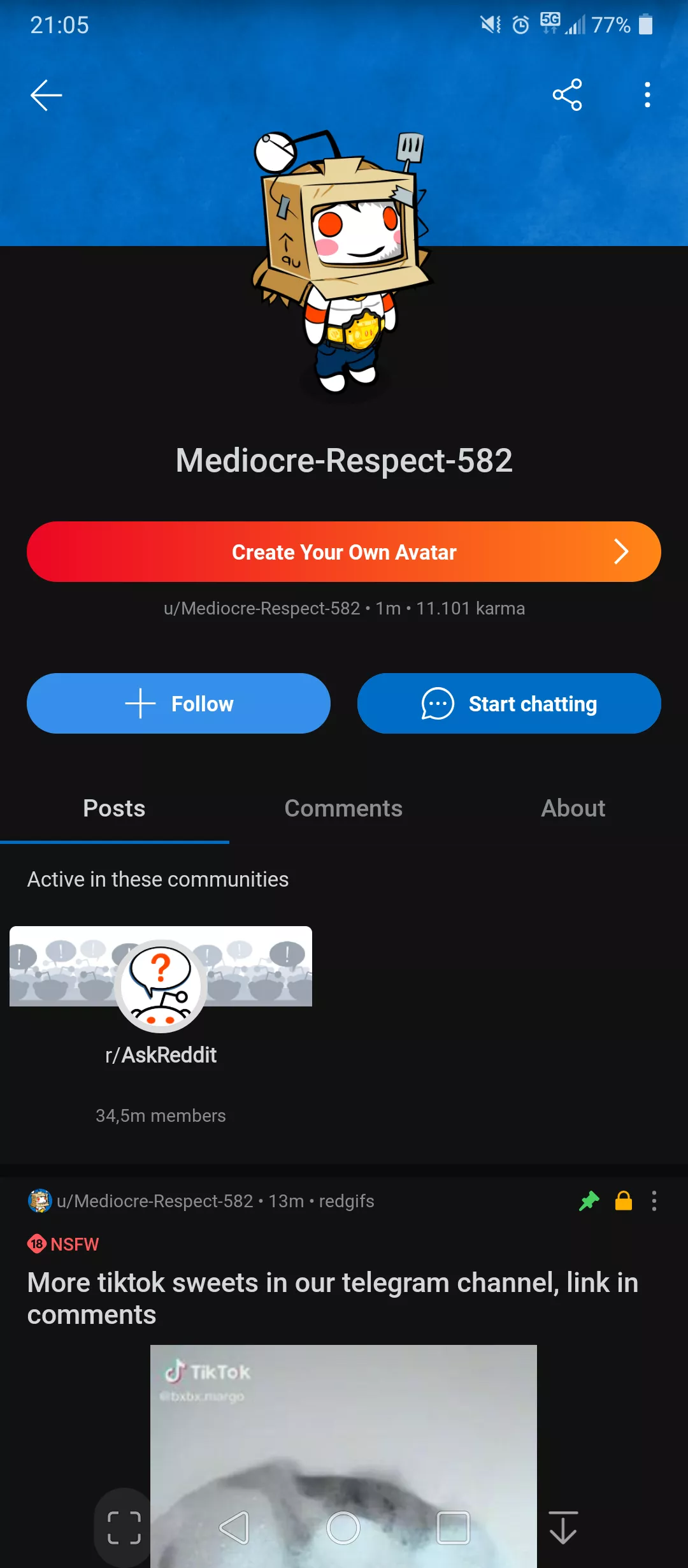Tap the poster's avatar on the redgifs post

[39, 1201]
